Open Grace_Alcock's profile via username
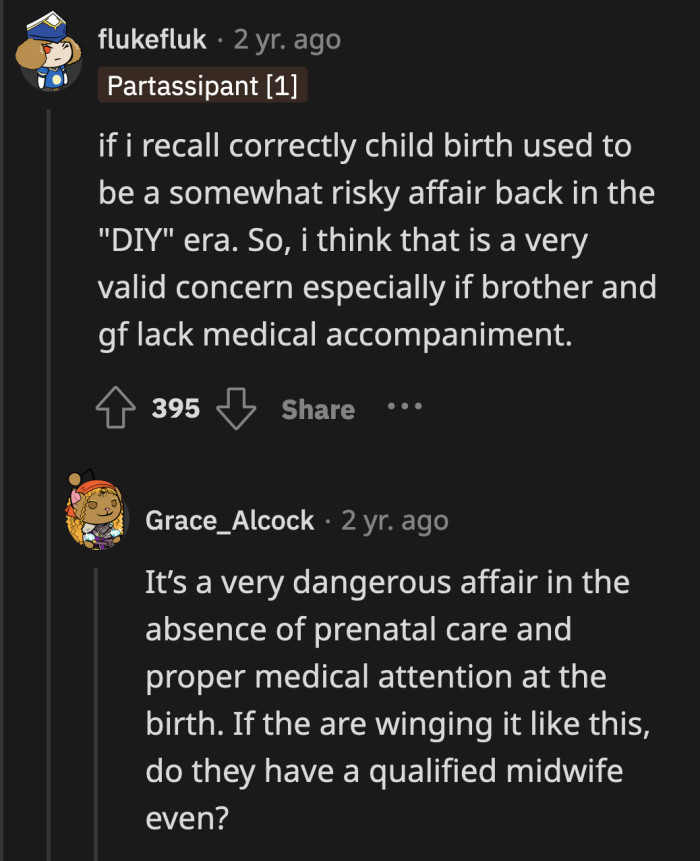 click(229, 520)
